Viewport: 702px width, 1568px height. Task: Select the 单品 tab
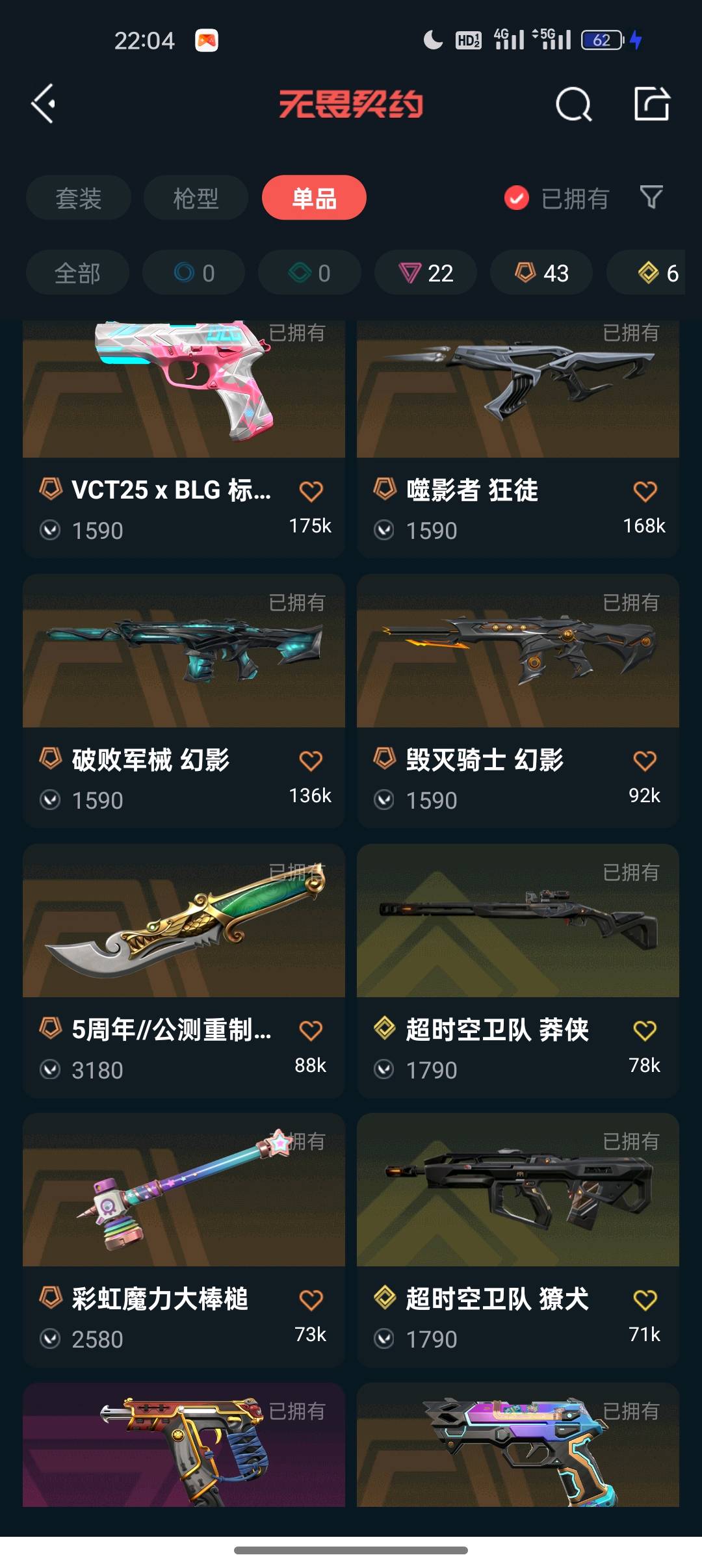[x=314, y=198]
